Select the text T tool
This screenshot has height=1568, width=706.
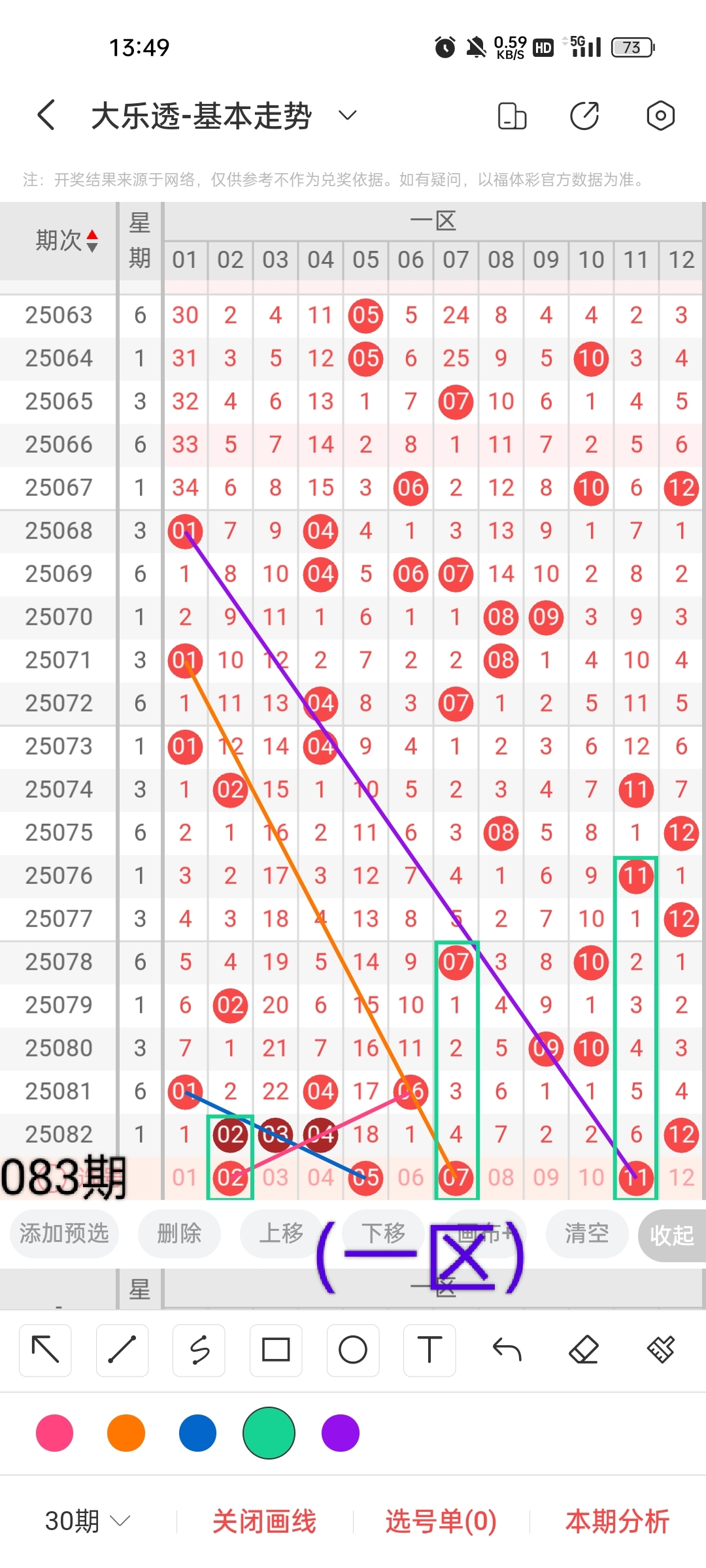click(429, 1350)
